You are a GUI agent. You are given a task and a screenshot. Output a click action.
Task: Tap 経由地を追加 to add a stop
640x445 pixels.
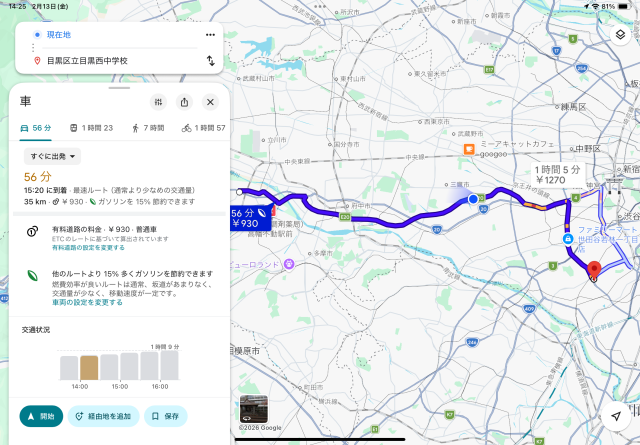[x=104, y=416]
